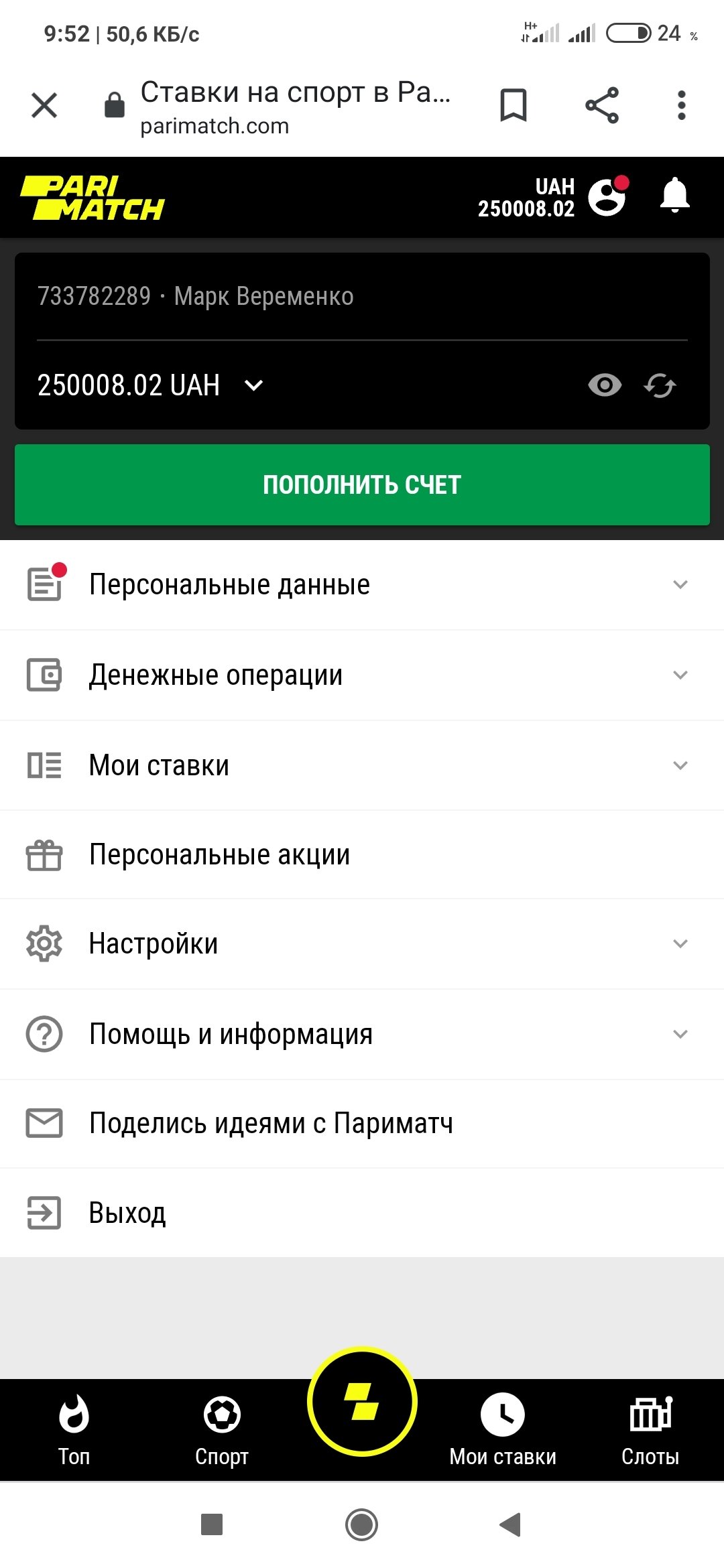Expand Помощь и информация section
This screenshot has height=1568, width=724.
362,1034
